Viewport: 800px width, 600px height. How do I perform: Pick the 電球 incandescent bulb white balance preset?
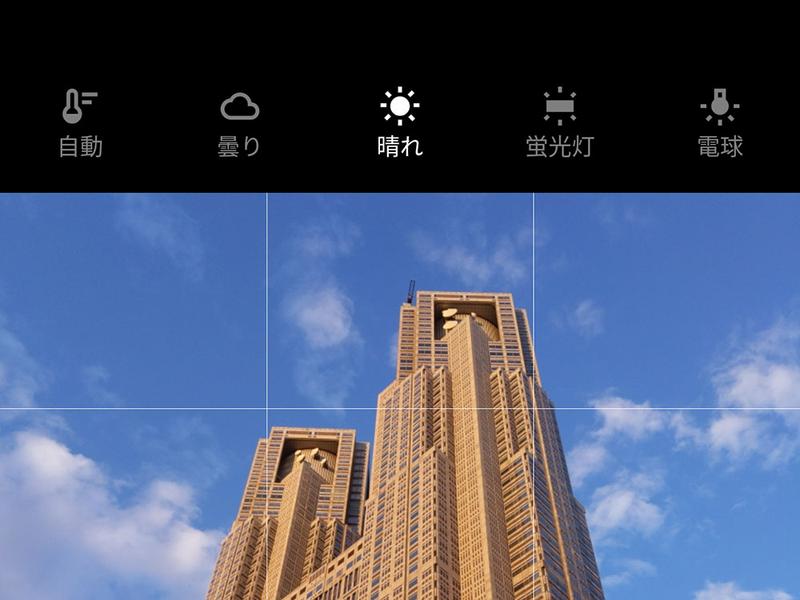(720, 124)
